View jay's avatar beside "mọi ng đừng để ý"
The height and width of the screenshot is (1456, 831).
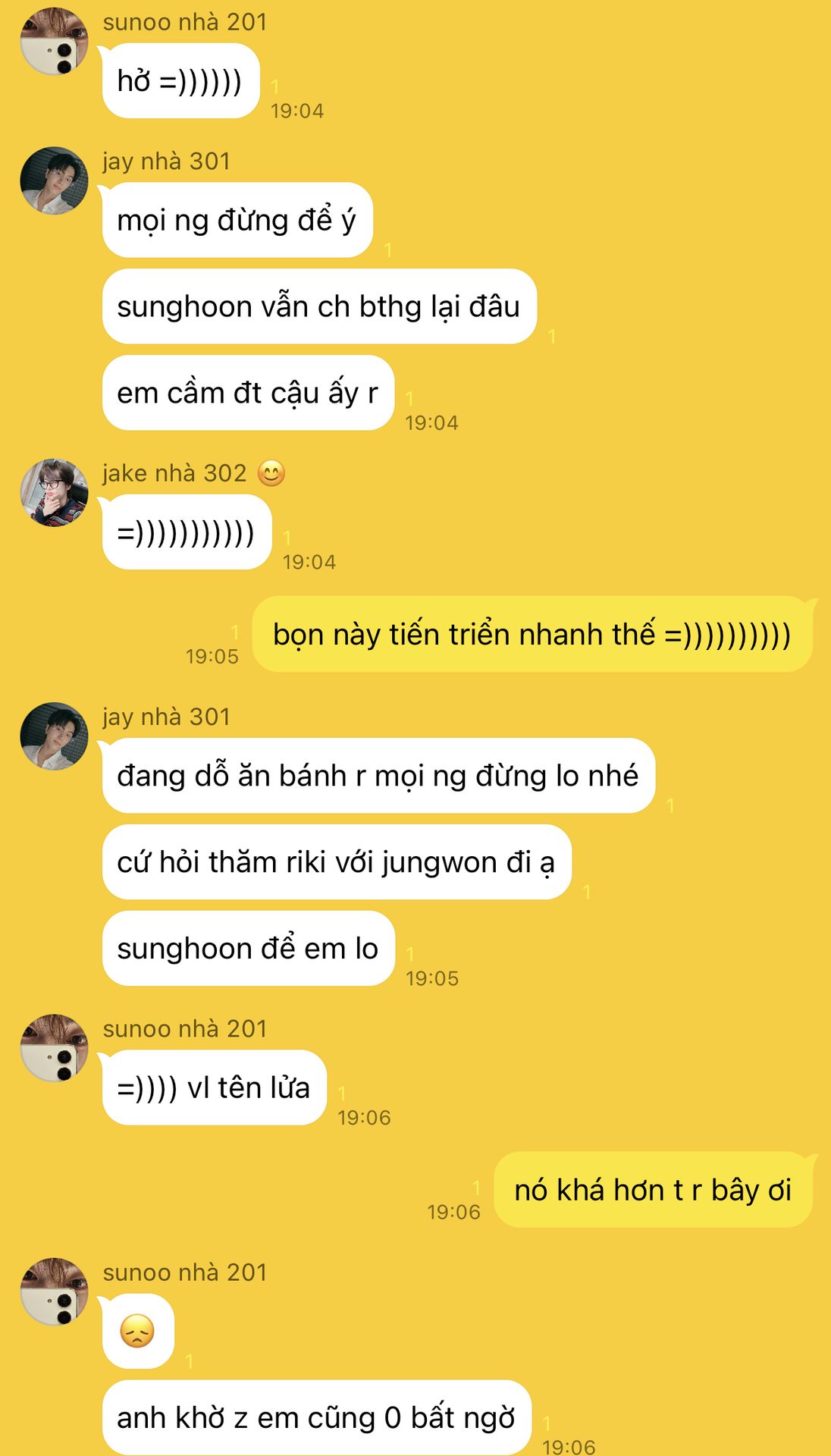pos(54,180)
